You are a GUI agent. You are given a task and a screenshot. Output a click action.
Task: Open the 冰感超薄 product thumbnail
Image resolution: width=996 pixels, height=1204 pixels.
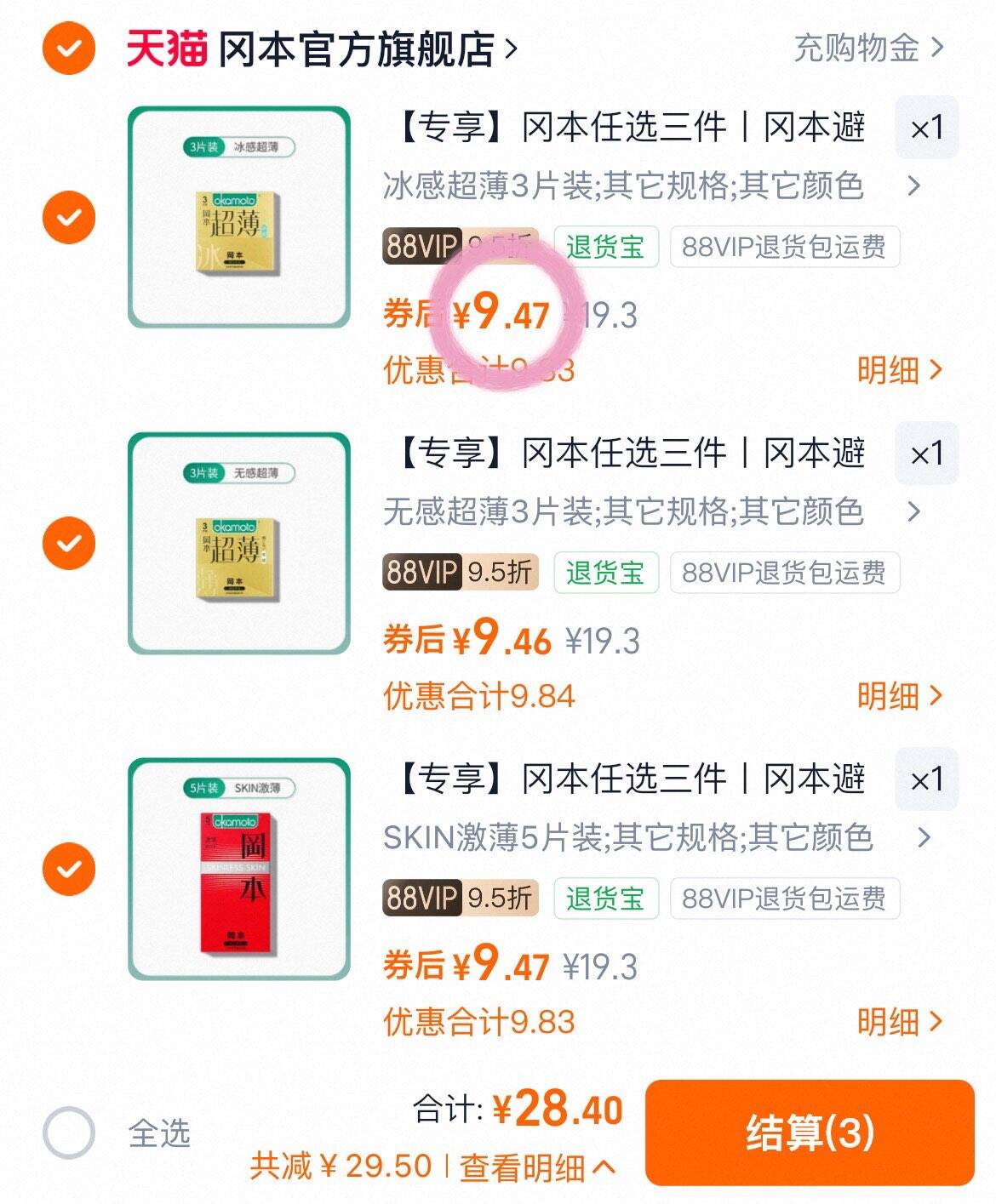pyautogui.click(x=239, y=217)
